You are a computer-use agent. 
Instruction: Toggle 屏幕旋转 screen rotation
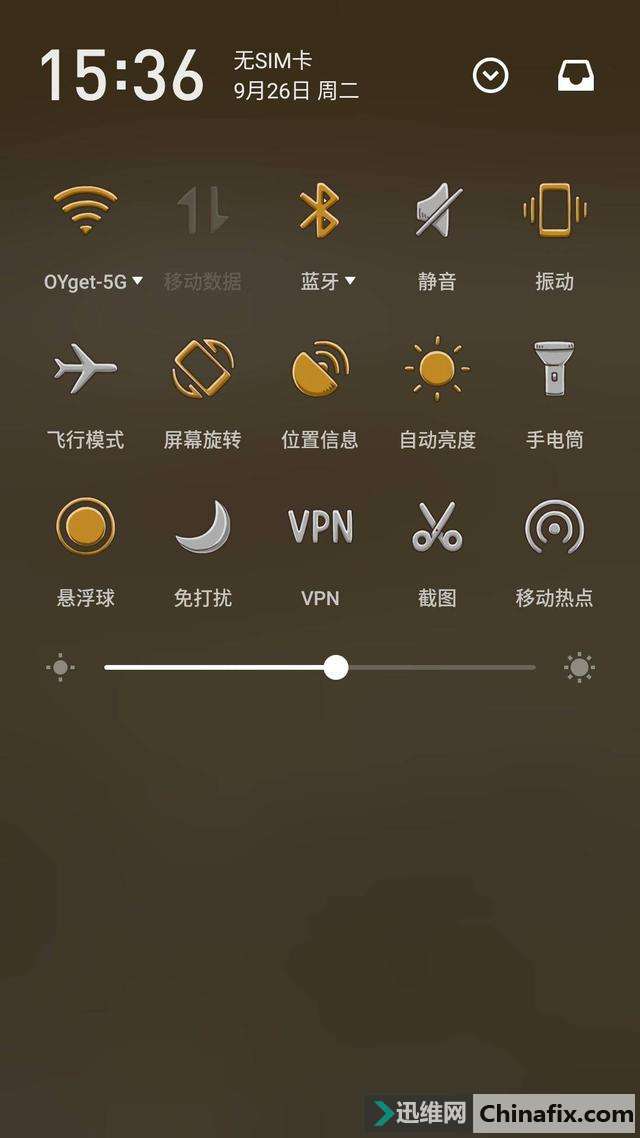203,369
